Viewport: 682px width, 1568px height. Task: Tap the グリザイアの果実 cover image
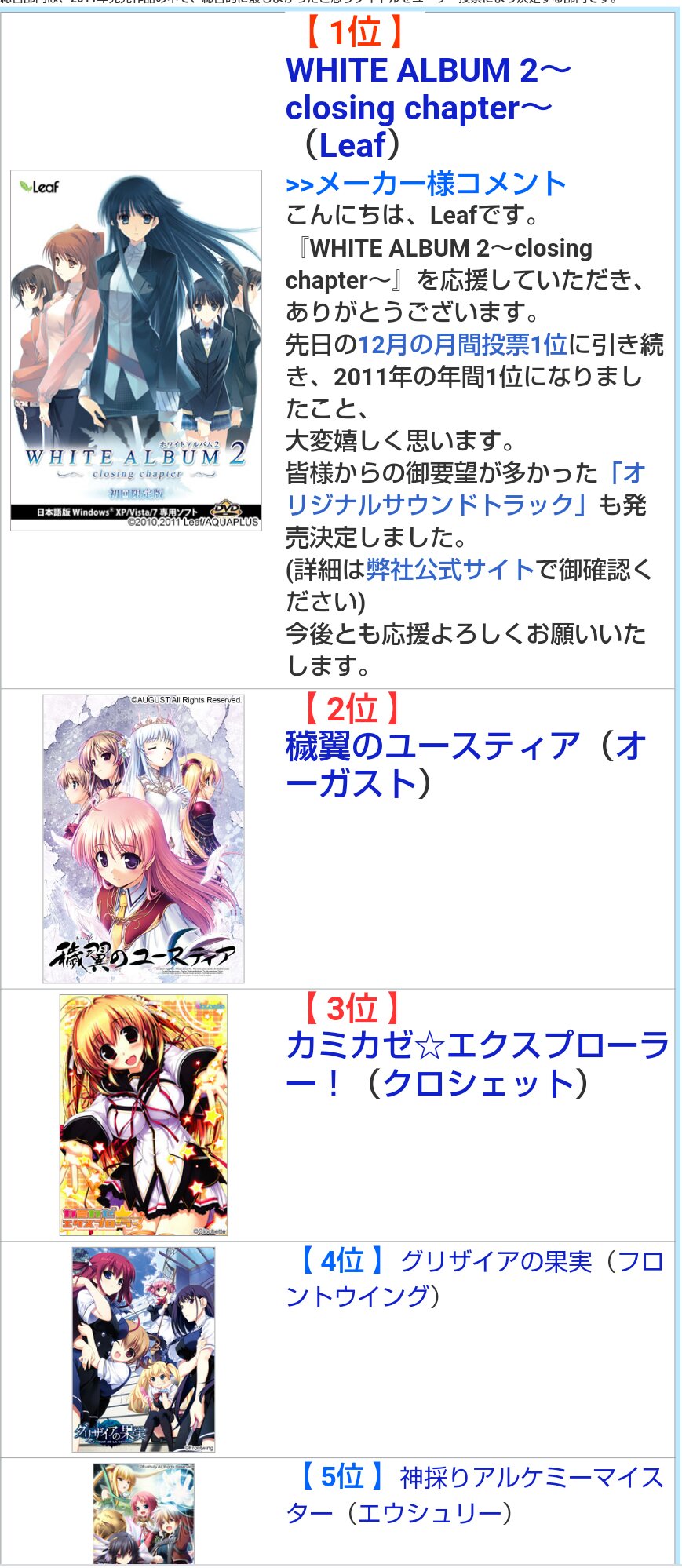[x=144, y=1349]
